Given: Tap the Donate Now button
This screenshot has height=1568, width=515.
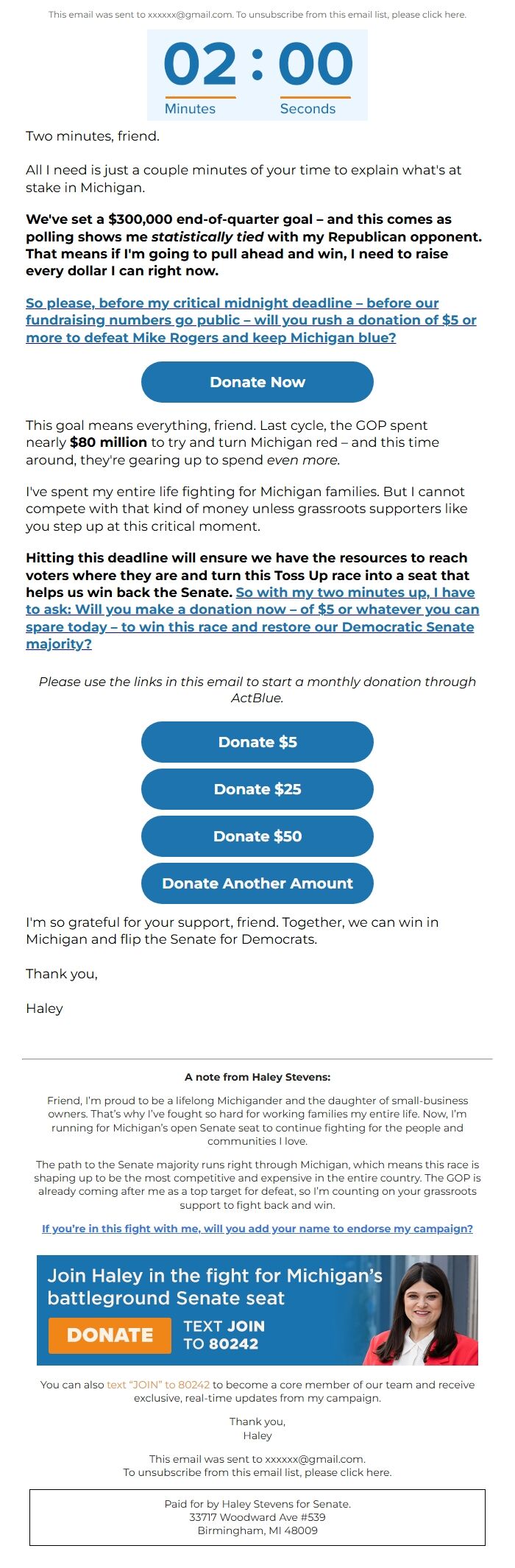Looking at the screenshot, I should 257,382.
